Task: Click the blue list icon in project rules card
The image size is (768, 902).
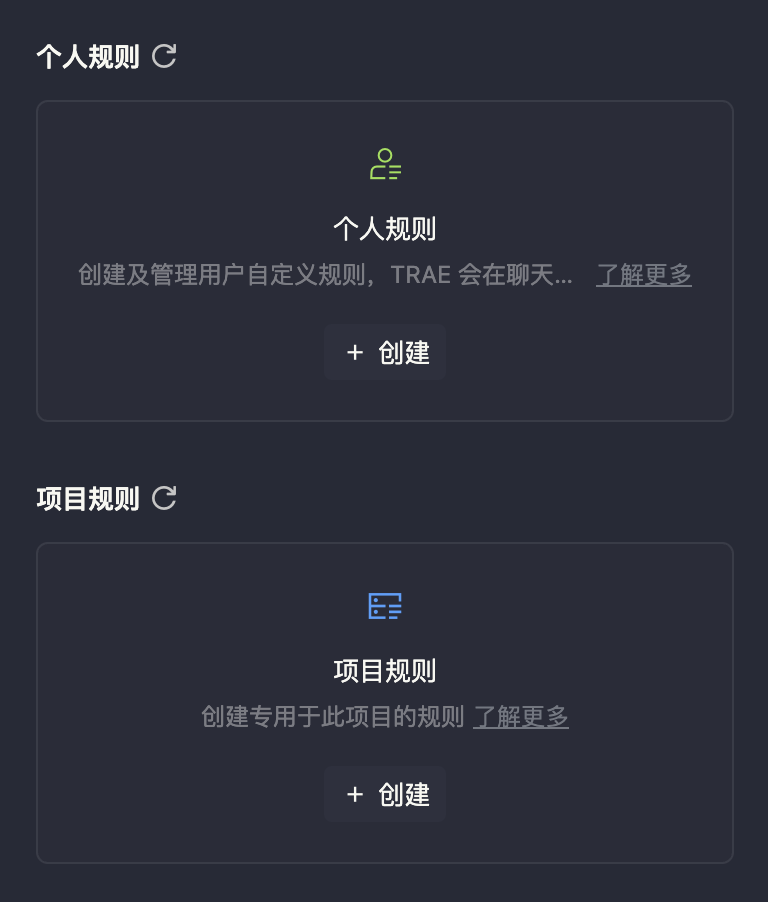Action: (384, 606)
